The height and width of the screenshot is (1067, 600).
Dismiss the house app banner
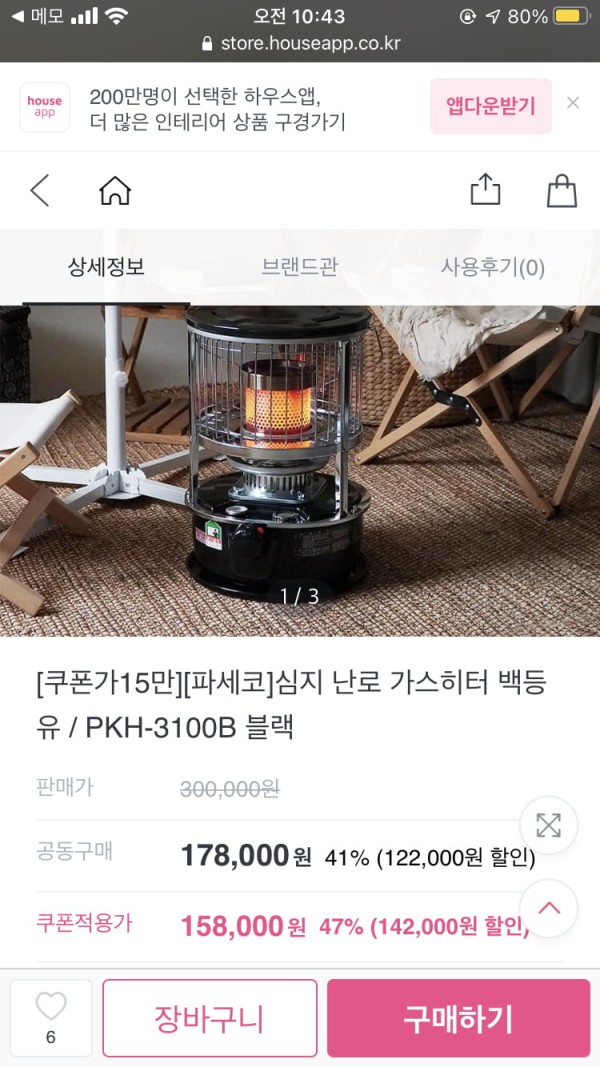click(573, 103)
